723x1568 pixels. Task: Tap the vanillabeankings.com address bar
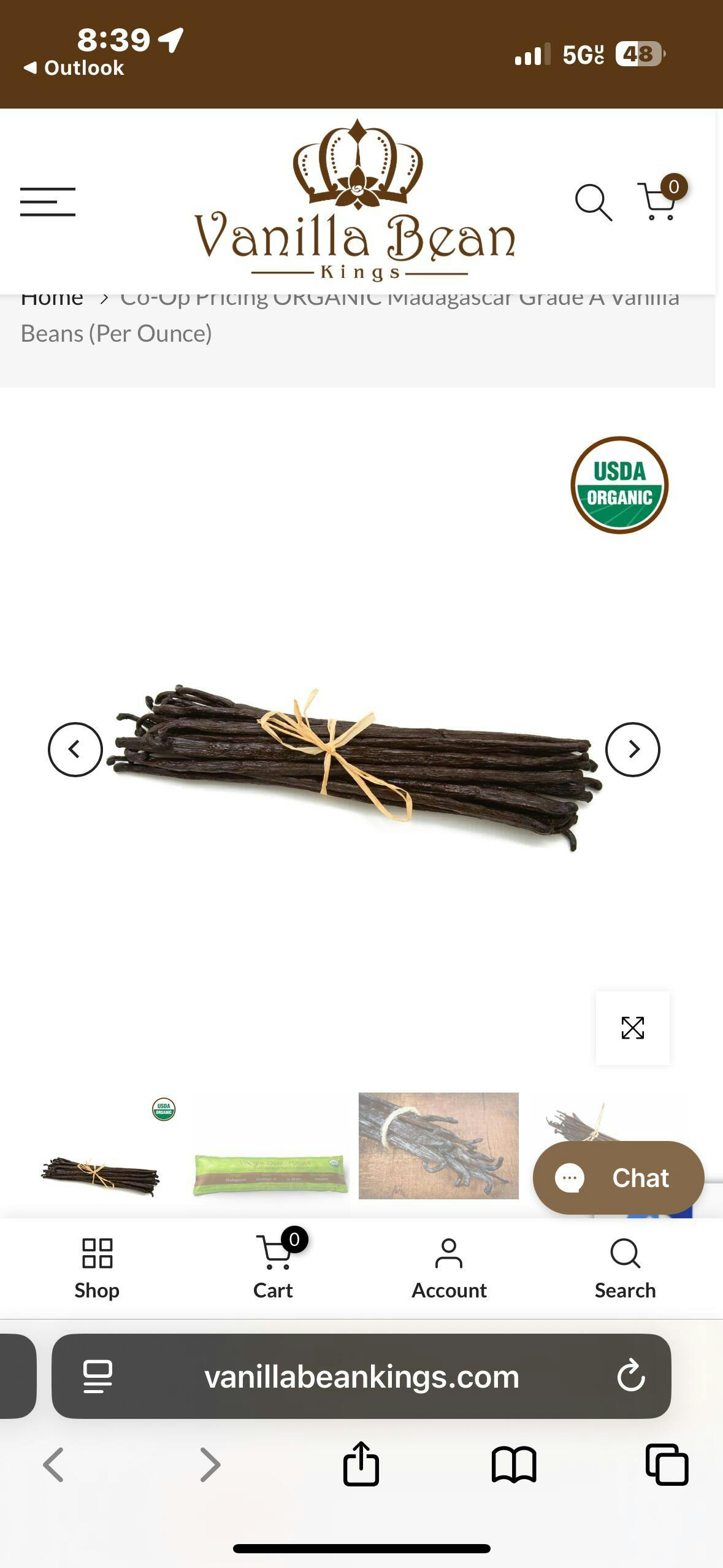tap(361, 1376)
